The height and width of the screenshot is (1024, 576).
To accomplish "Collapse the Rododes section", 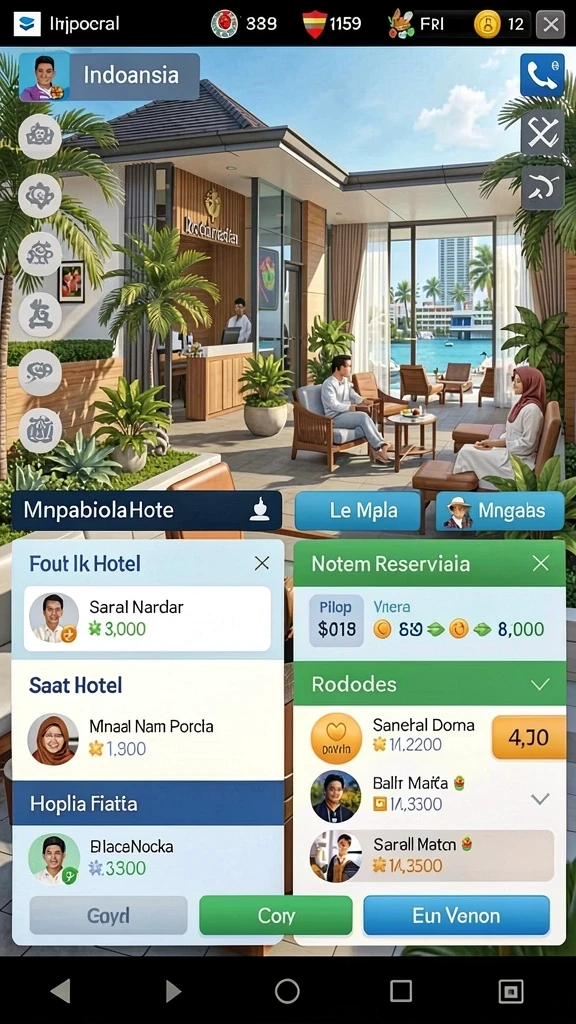I will coord(540,684).
